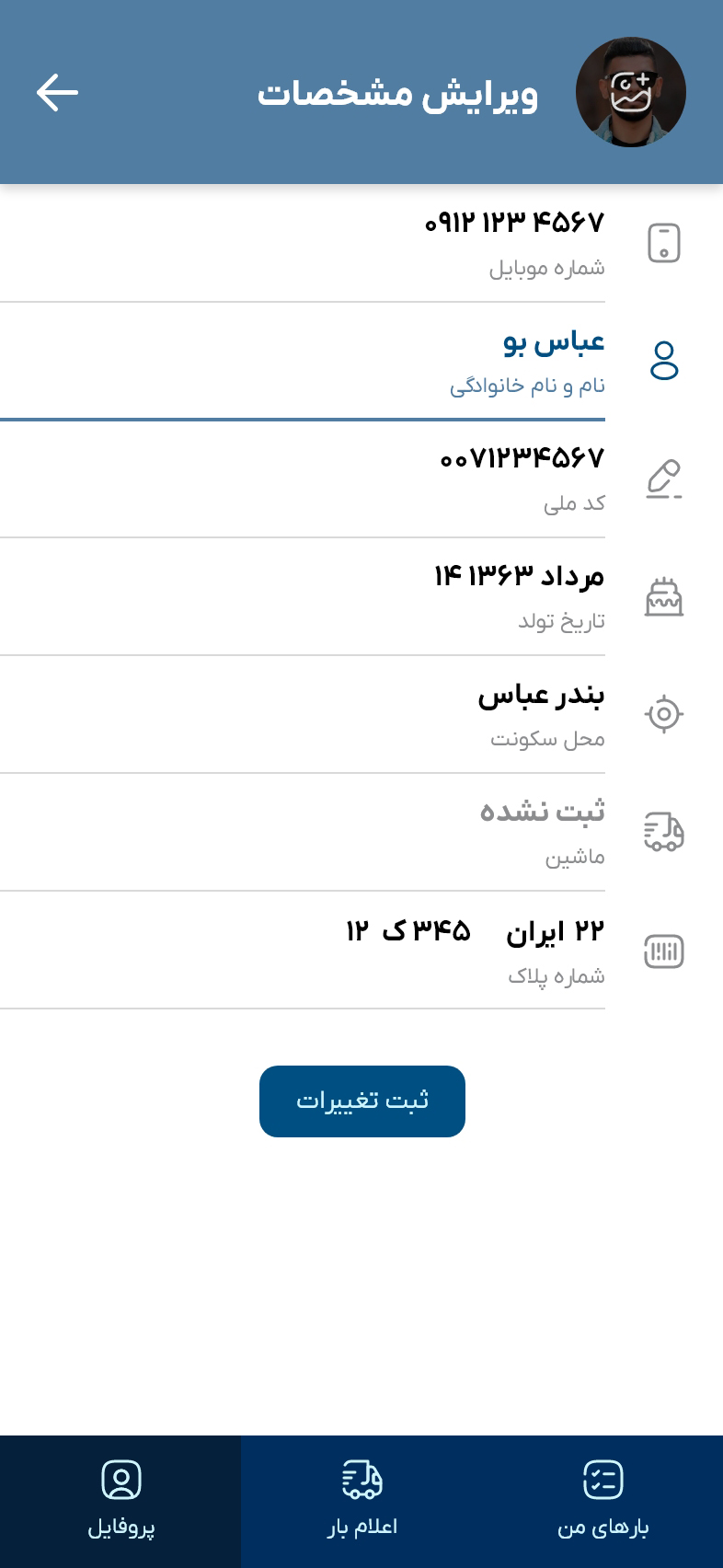The image size is (723, 1568).
Task: Switch to the بارهای من tab
Action: pyautogui.click(x=602, y=1502)
